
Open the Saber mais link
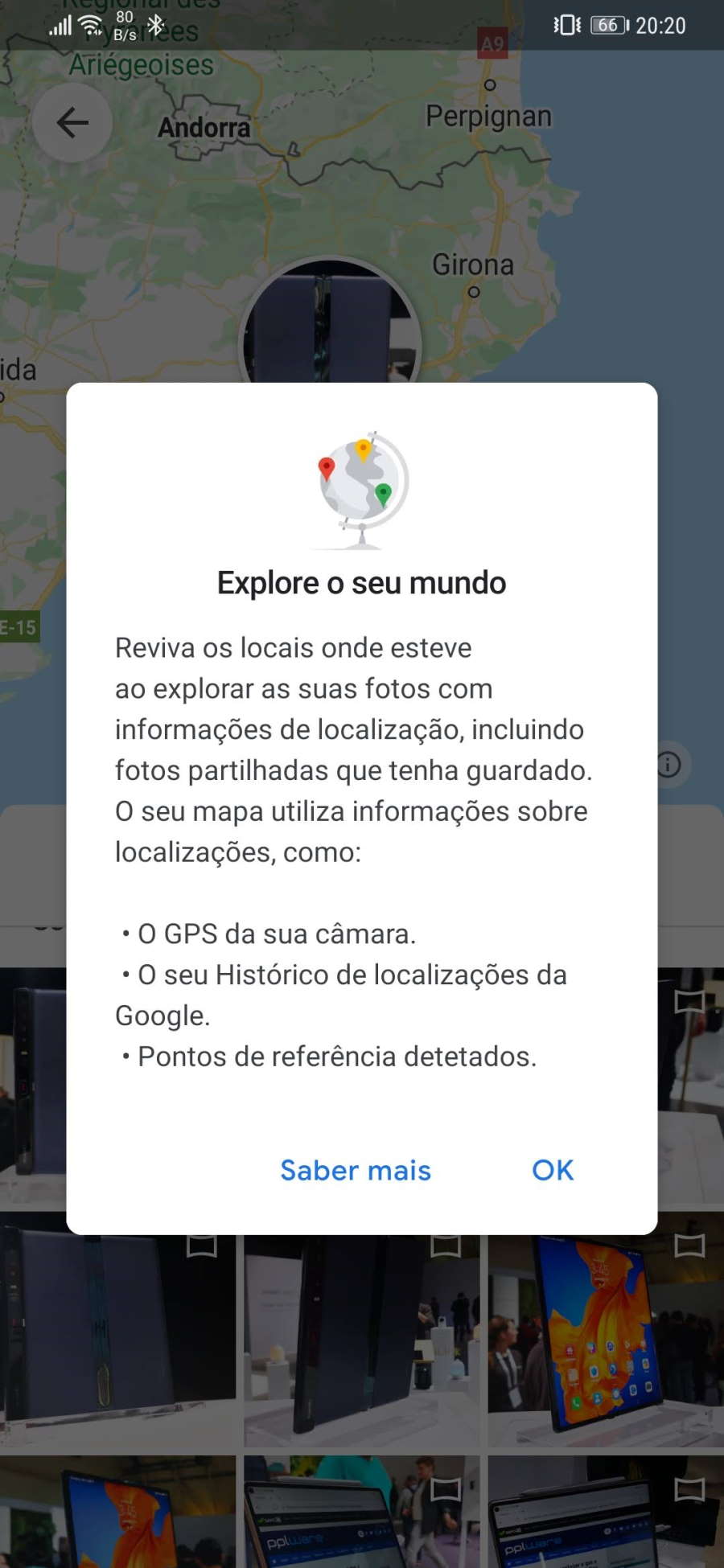click(x=356, y=1170)
